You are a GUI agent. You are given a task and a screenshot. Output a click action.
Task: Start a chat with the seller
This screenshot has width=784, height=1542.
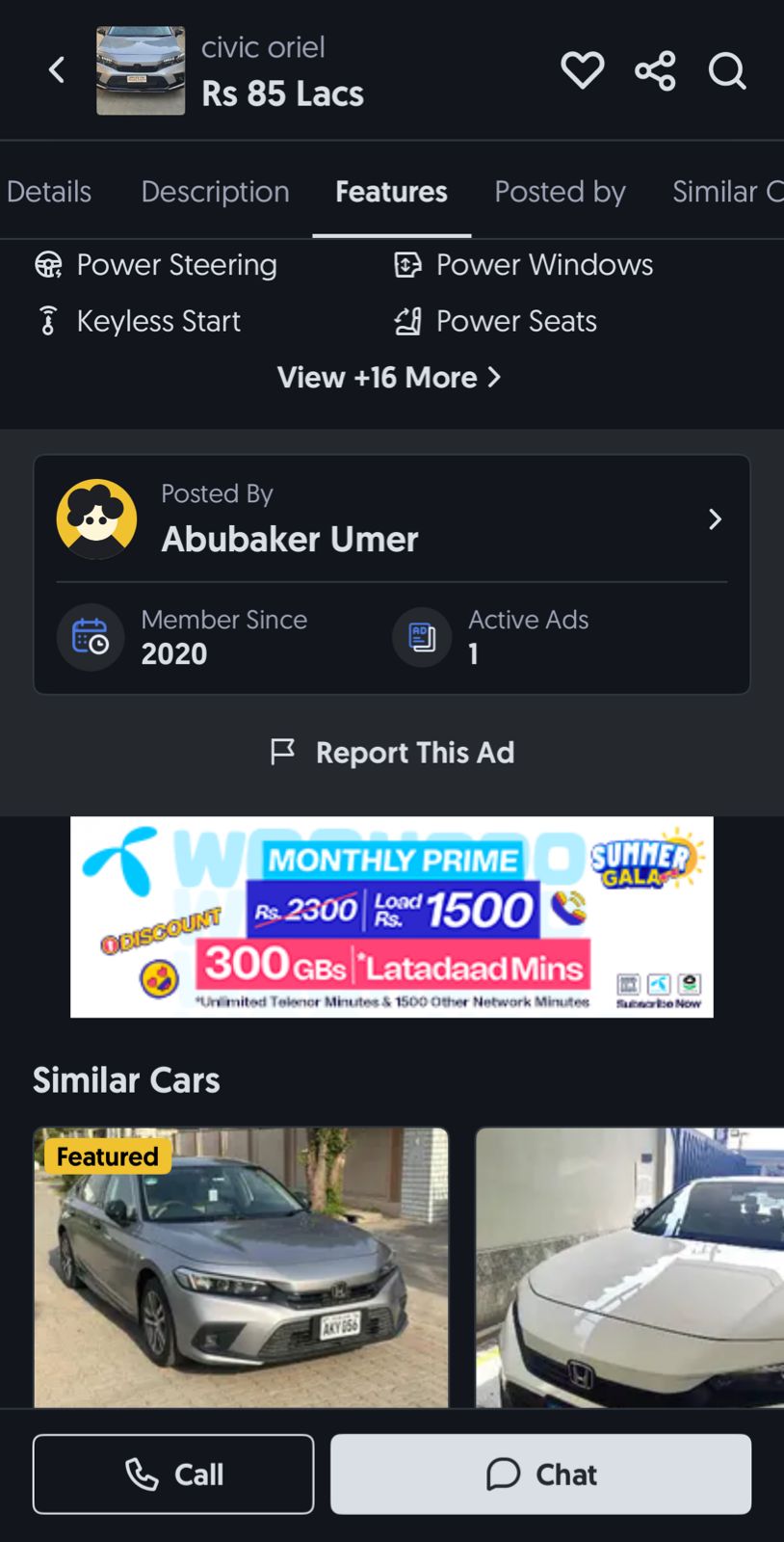coord(540,1474)
